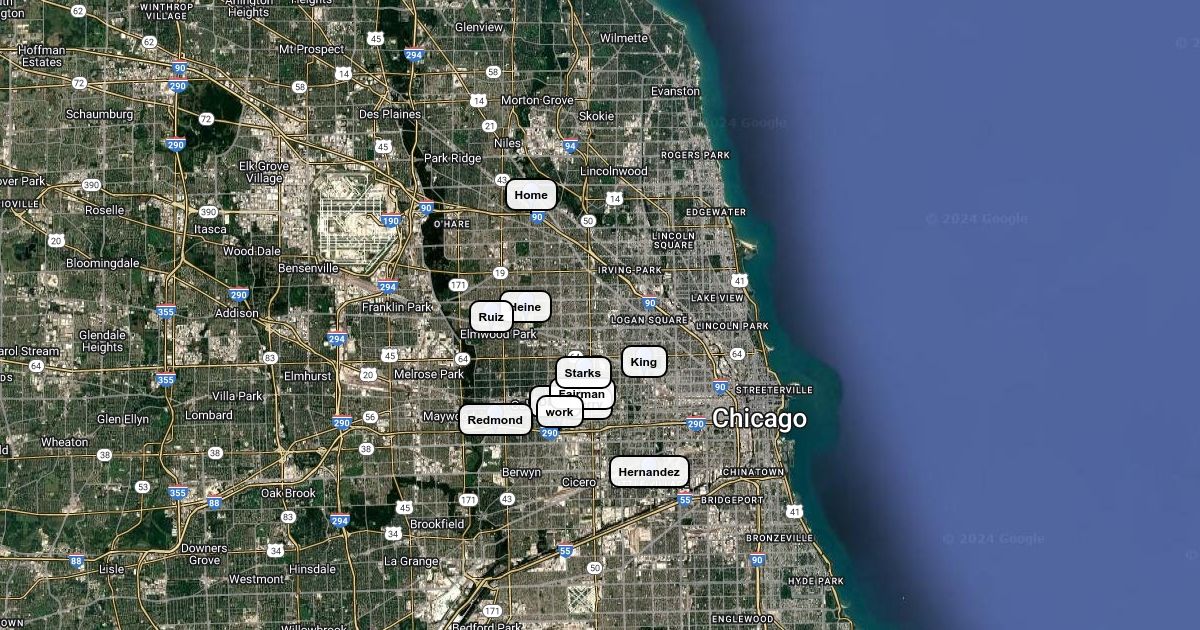Tap the Redmond marker
The height and width of the screenshot is (630, 1200).
point(495,420)
